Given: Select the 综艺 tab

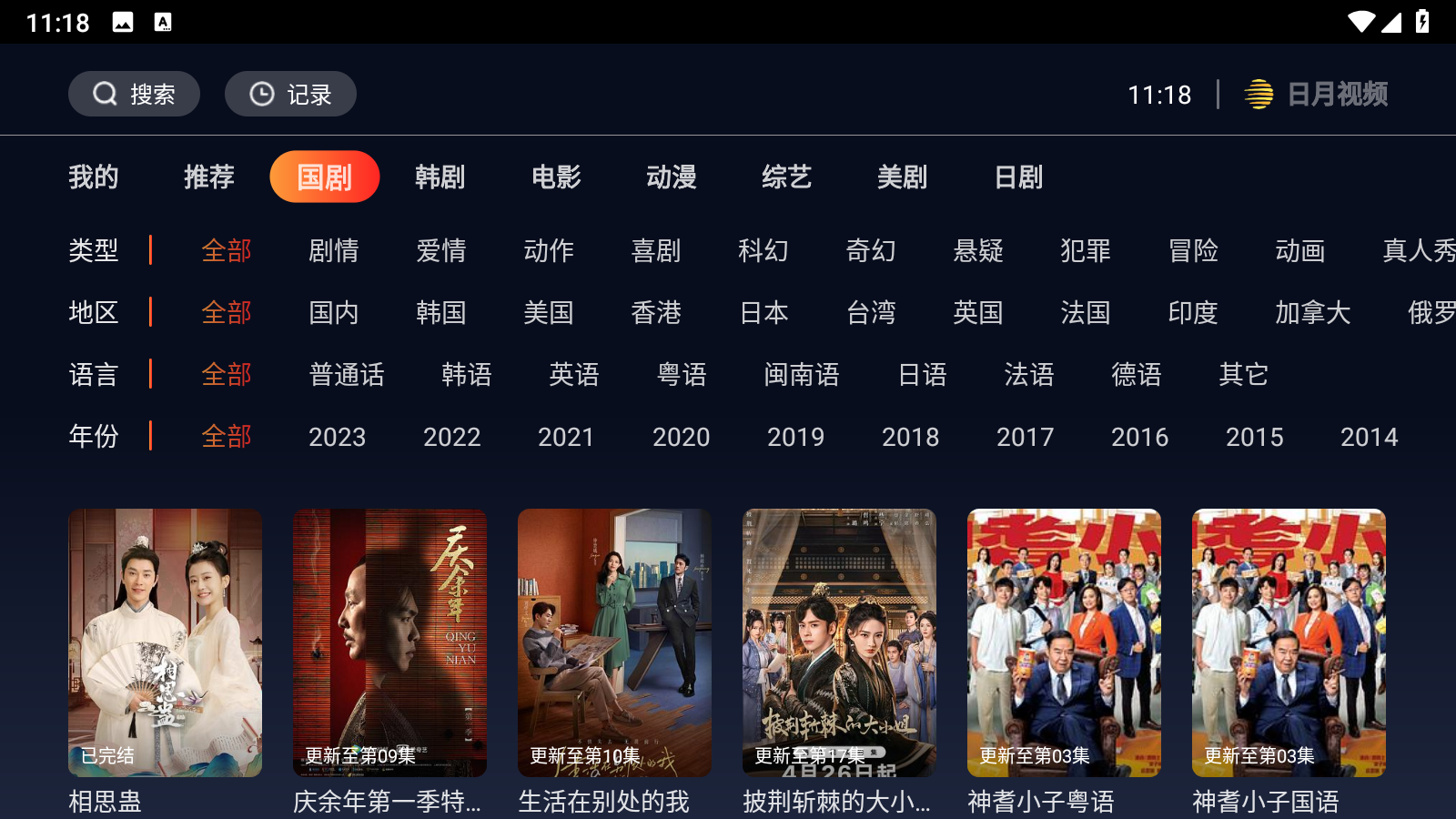Looking at the screenshot, I should 786,177.
